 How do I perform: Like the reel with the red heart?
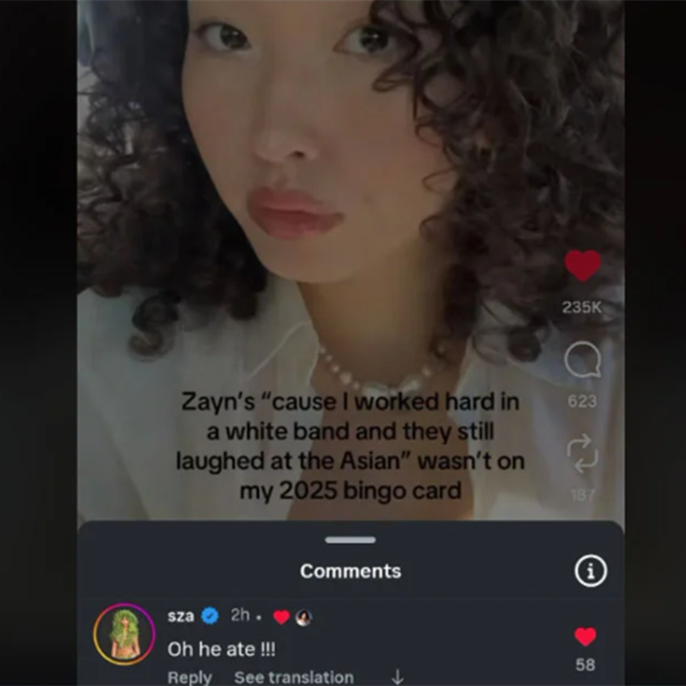tap(582, 266)
